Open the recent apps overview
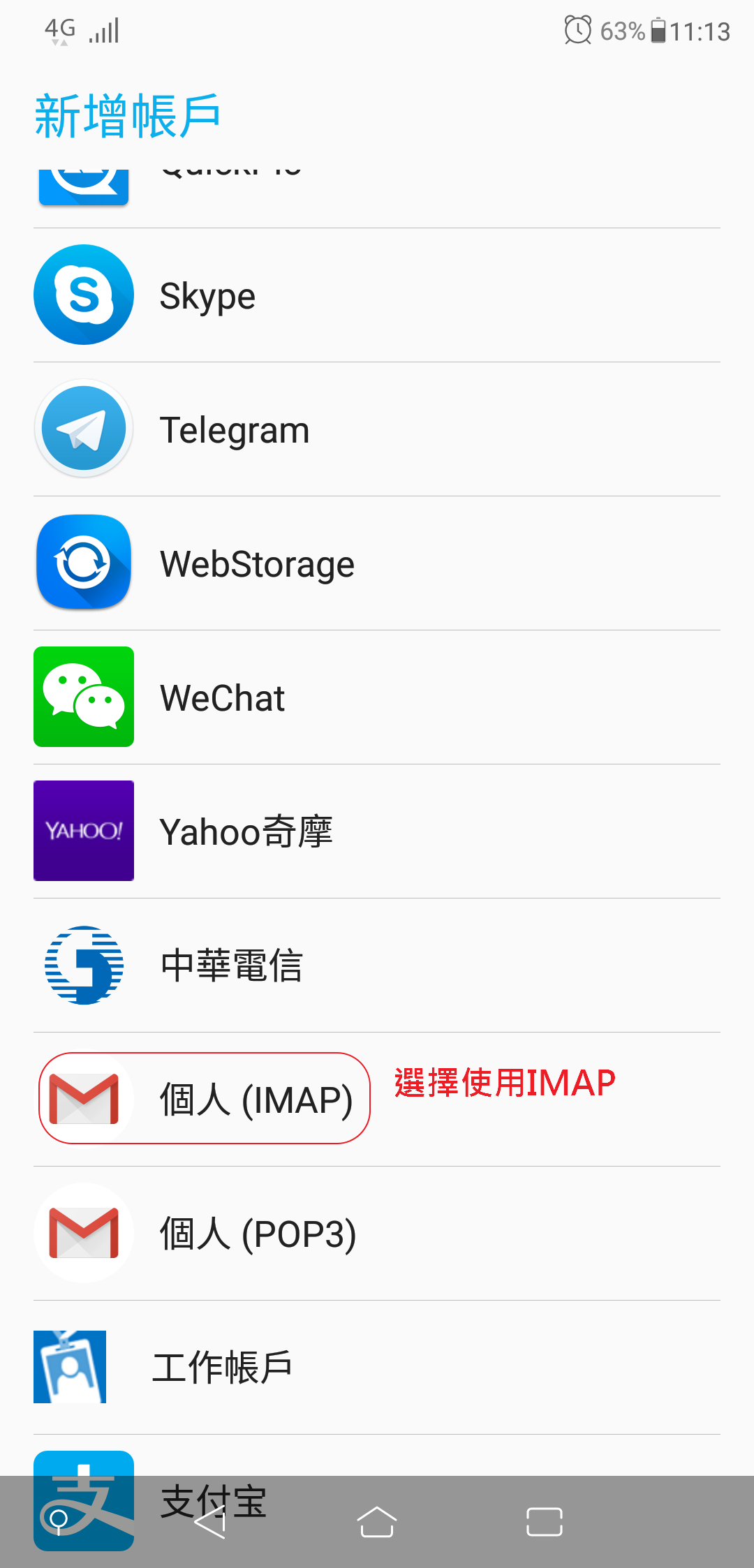The height and width of the screenshot is (1568, 754). 545,1522
